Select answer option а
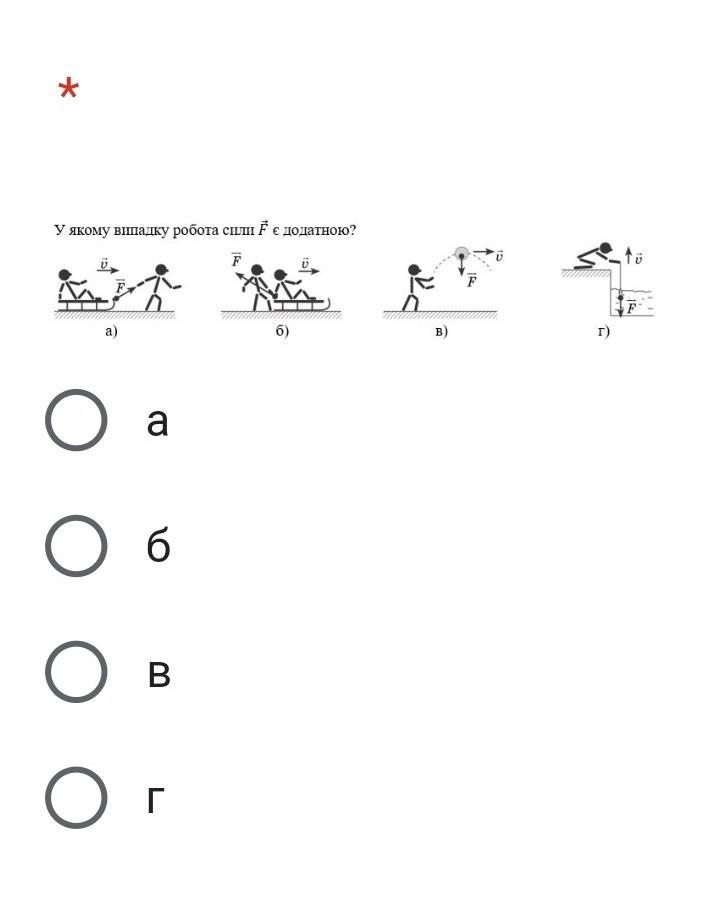 coord(76,420)
